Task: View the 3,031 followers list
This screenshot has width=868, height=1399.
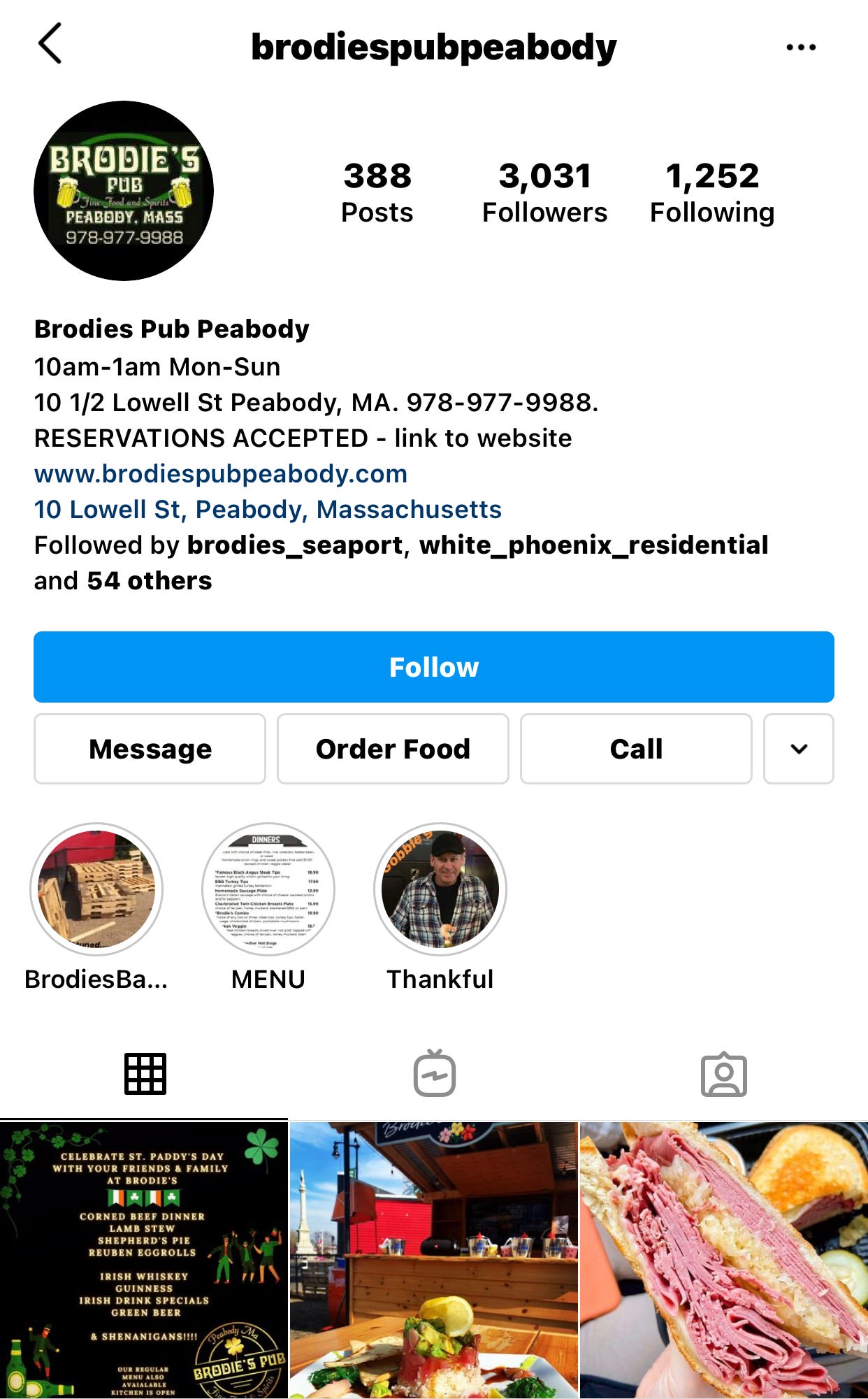Action: (544, 192)
